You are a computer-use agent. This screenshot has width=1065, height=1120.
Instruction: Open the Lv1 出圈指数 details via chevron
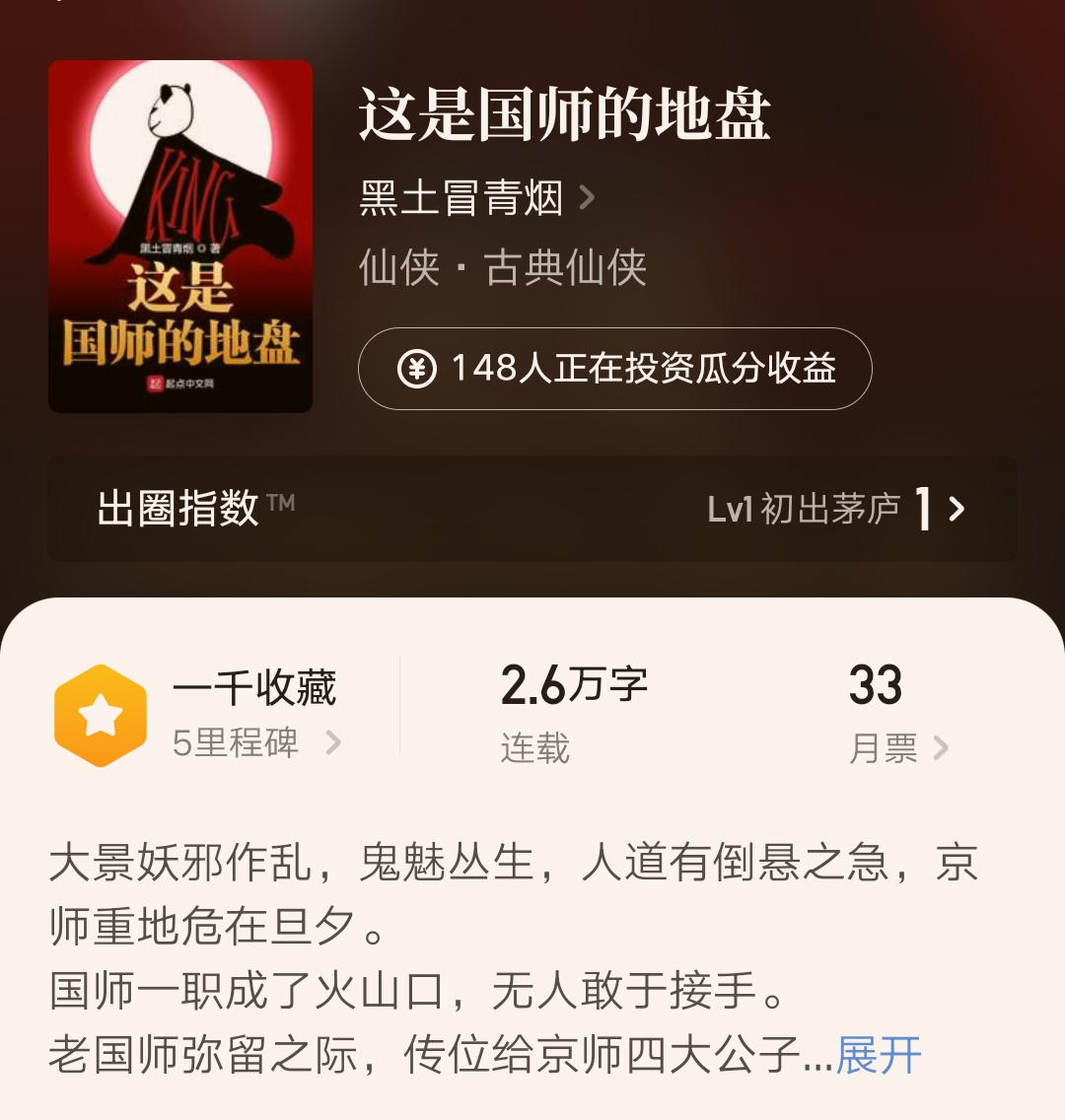pos(958,508)
